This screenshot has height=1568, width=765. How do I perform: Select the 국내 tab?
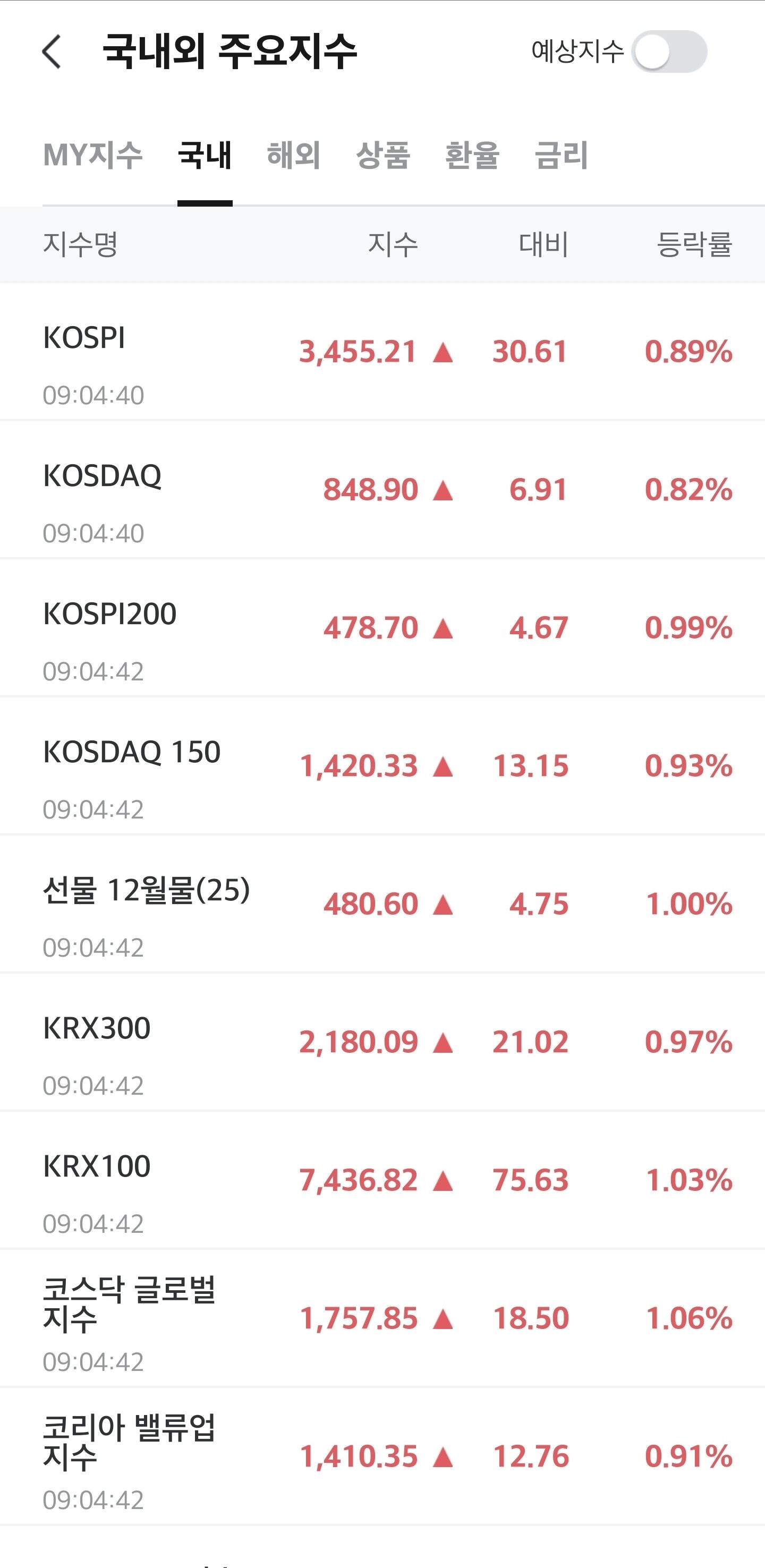[x=205, y=155]
